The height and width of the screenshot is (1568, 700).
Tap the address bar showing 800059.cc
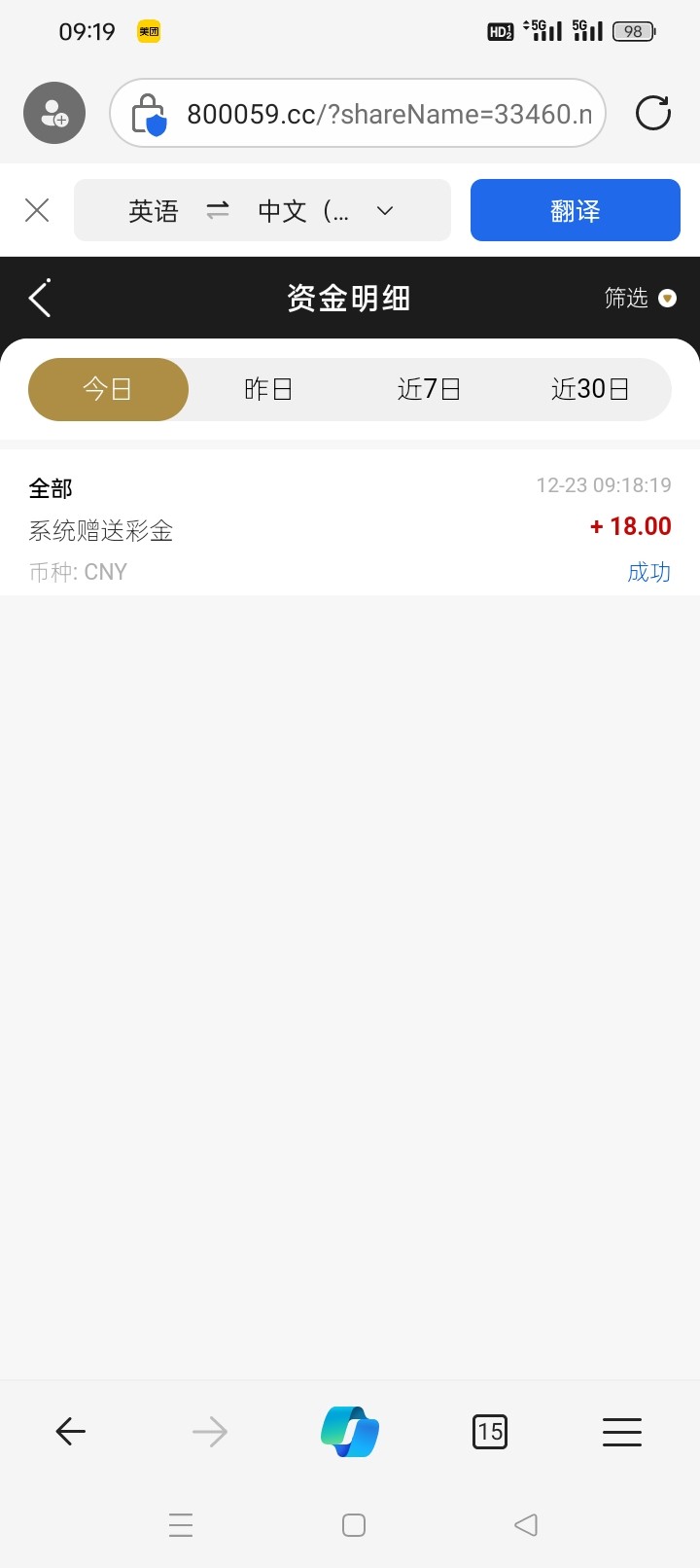click(358, 113)
